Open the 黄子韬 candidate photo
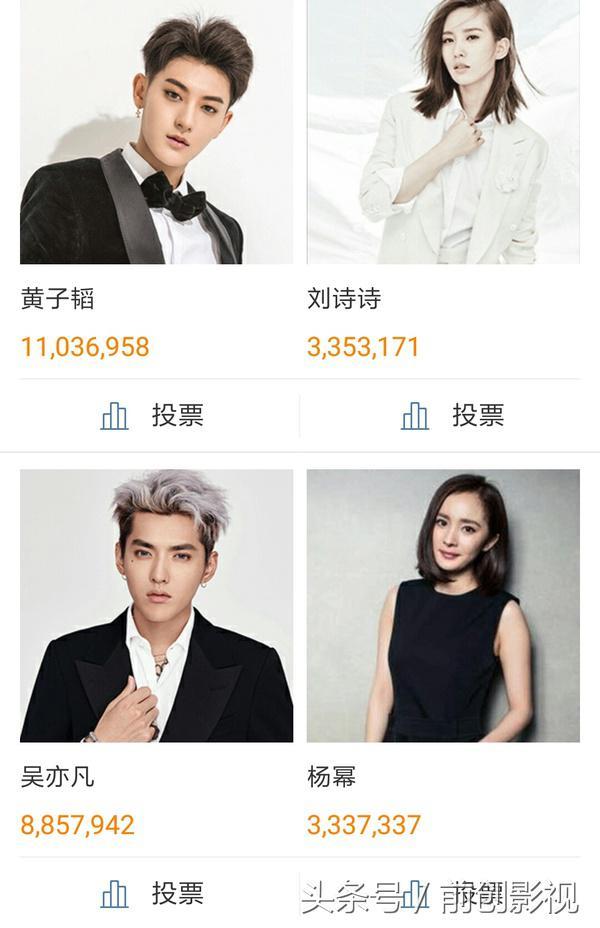600x928 pixels. (157, 132)
